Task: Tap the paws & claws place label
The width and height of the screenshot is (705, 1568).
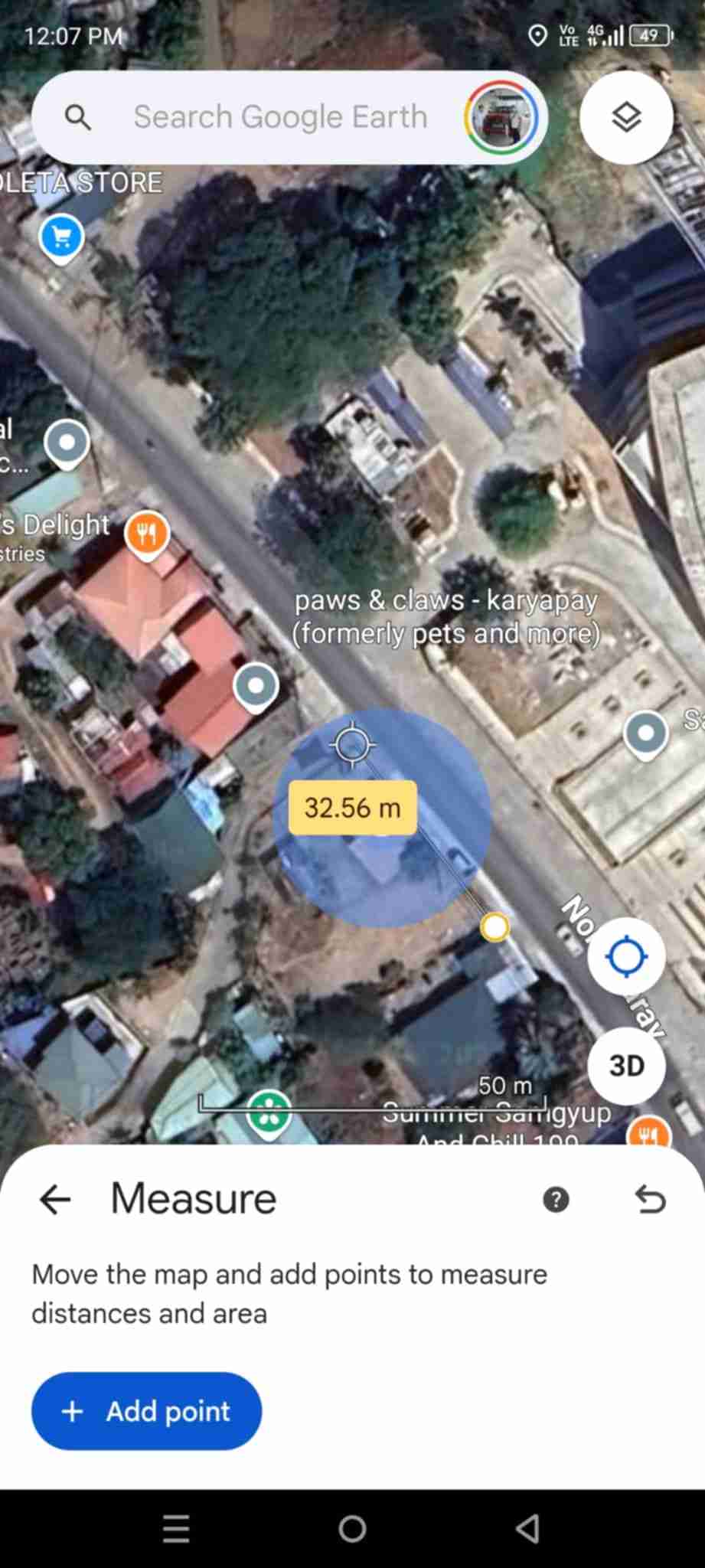Action: [x=446, y=616]
